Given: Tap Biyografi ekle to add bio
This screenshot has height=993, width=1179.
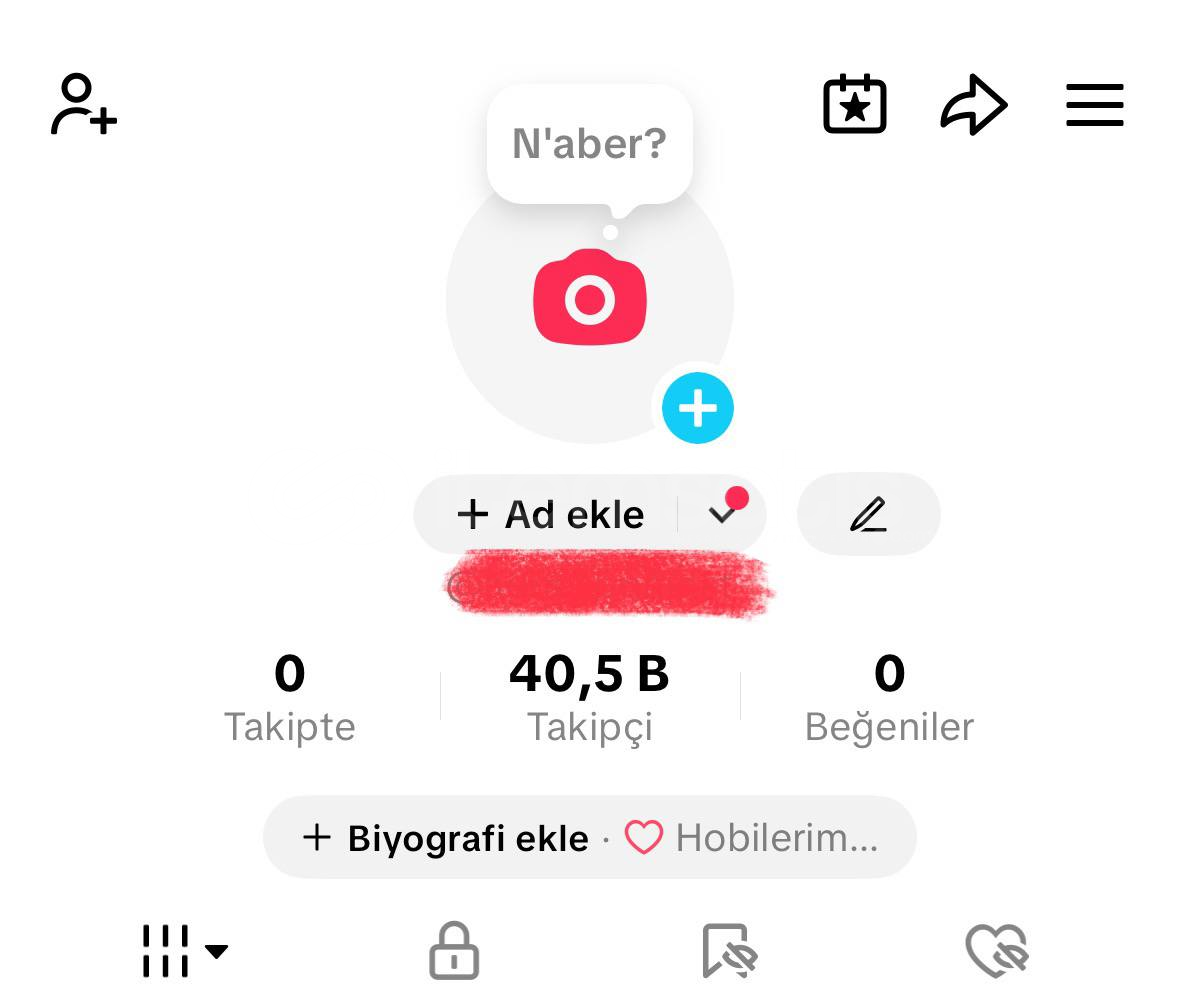Looking at the screenshot, I should pos(447,838).
